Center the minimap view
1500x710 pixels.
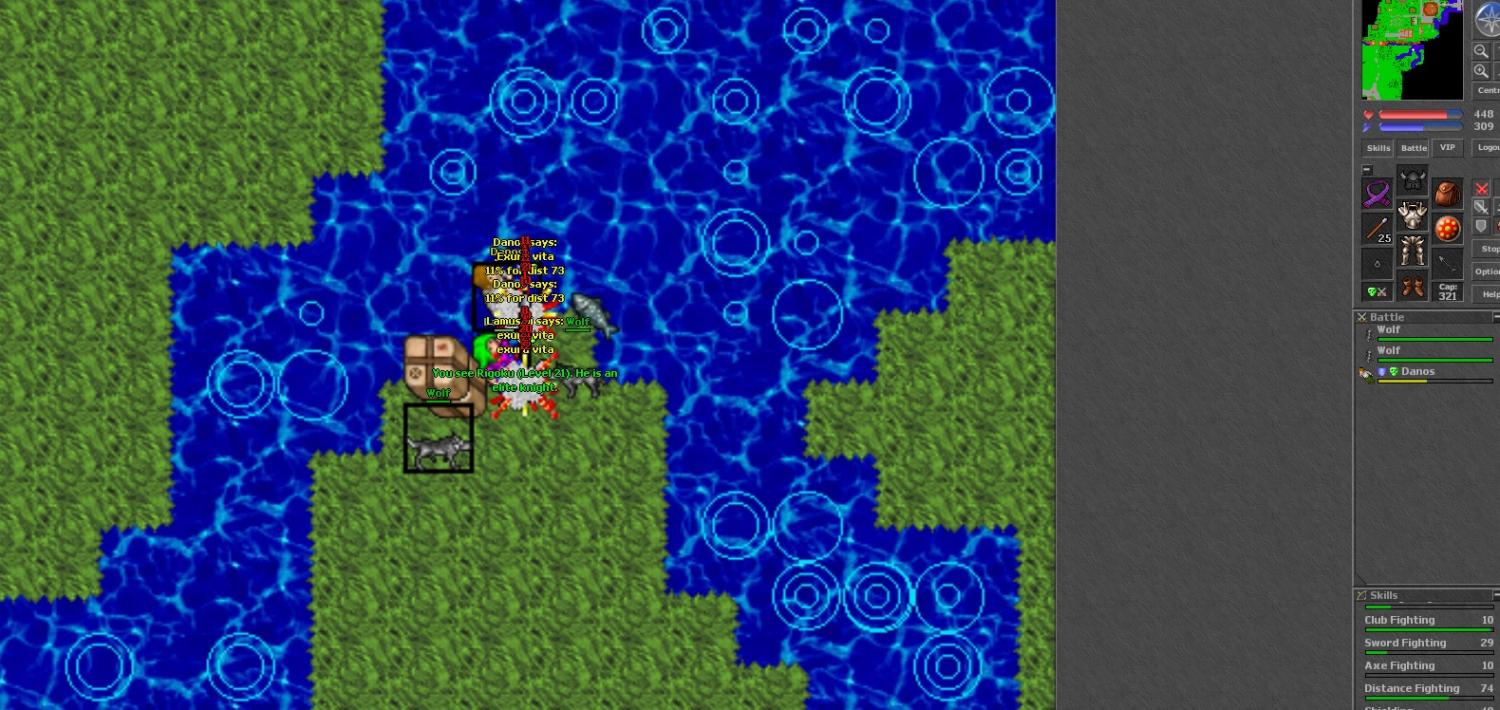click(x=1486, y=91)
